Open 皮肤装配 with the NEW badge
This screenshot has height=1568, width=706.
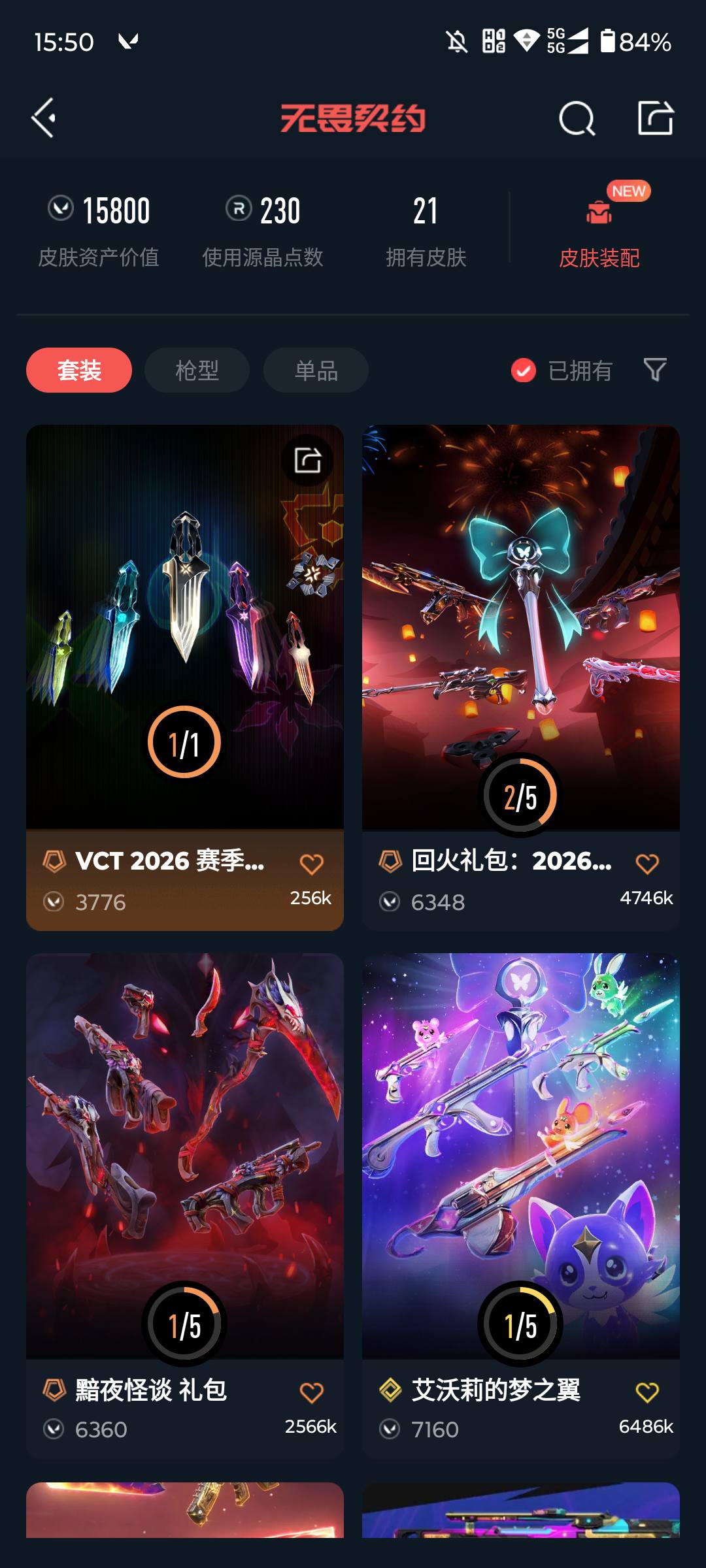tap(600, 229)
